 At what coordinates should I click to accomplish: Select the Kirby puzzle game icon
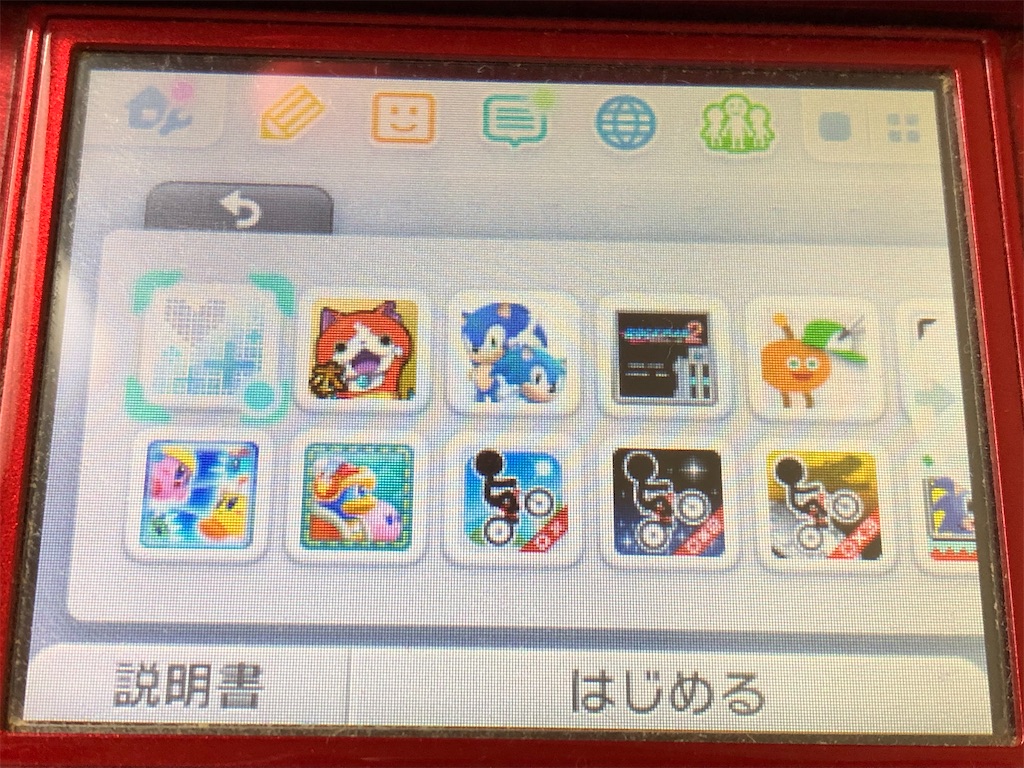click(x=199, y=495)
